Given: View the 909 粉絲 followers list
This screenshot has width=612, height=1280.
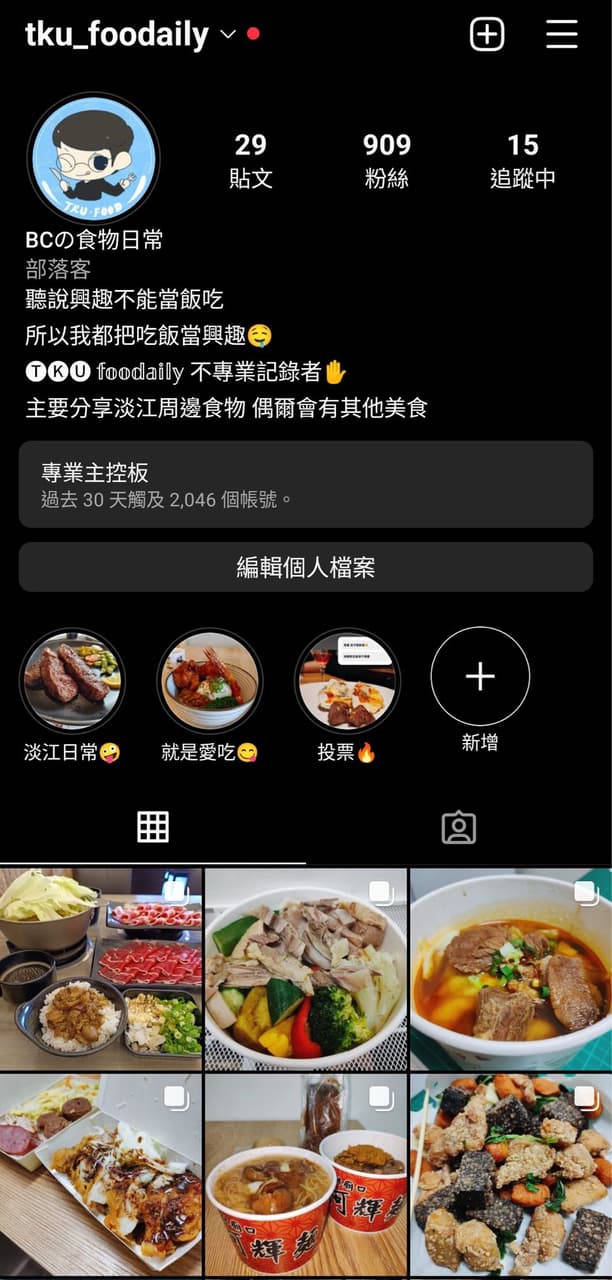Looking at the screenshot, I should pos(386,160).
